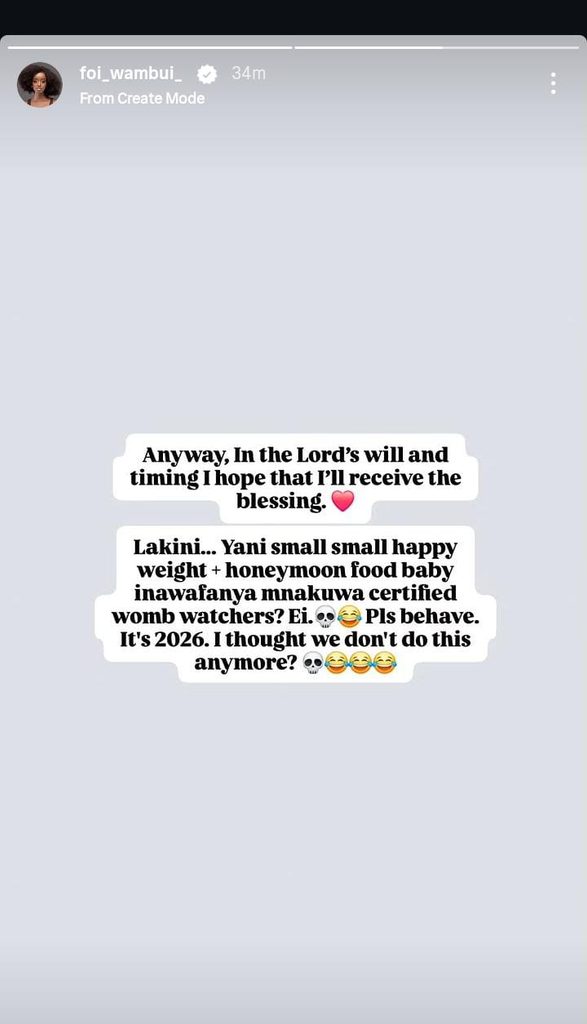
Task: Tap the foi_wambui_ username
Action: pos(131,73)
